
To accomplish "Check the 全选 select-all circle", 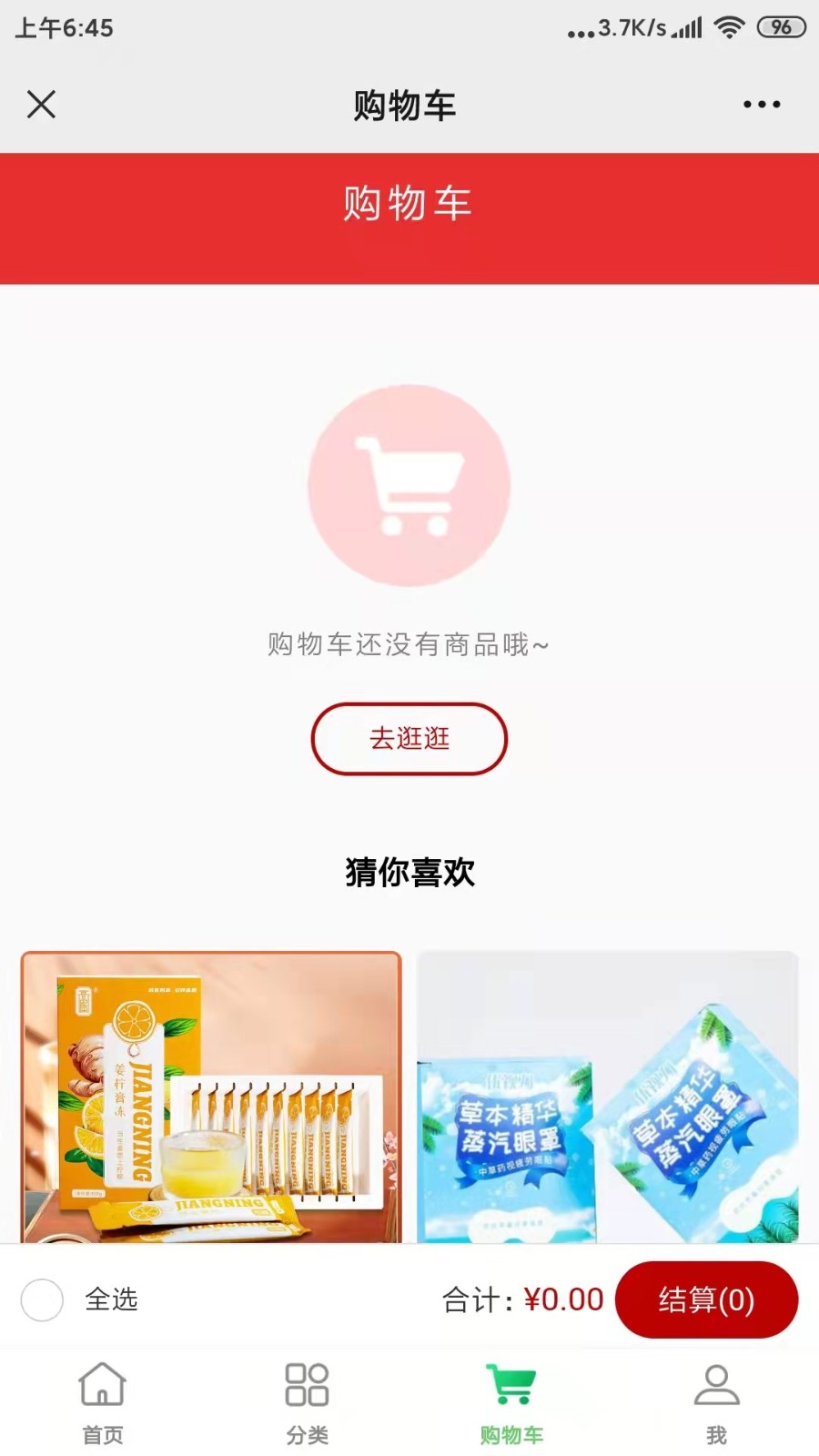I will pyautogui.click(x=42, y=1299).
